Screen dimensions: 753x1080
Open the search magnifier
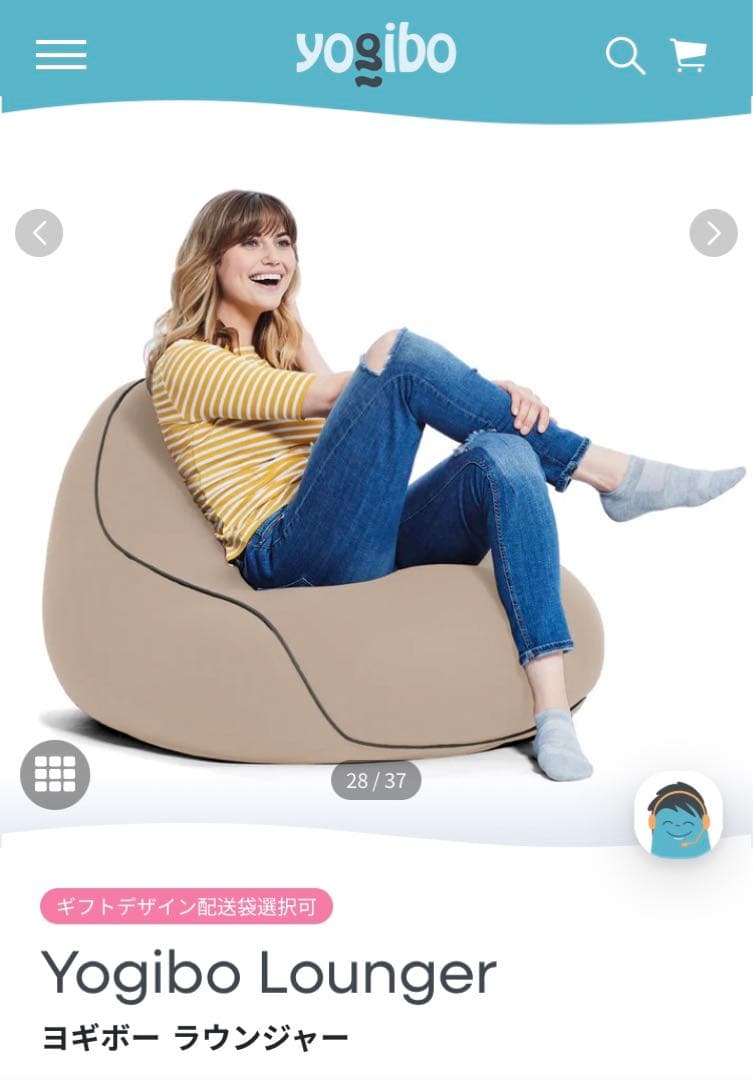(625, 56)
